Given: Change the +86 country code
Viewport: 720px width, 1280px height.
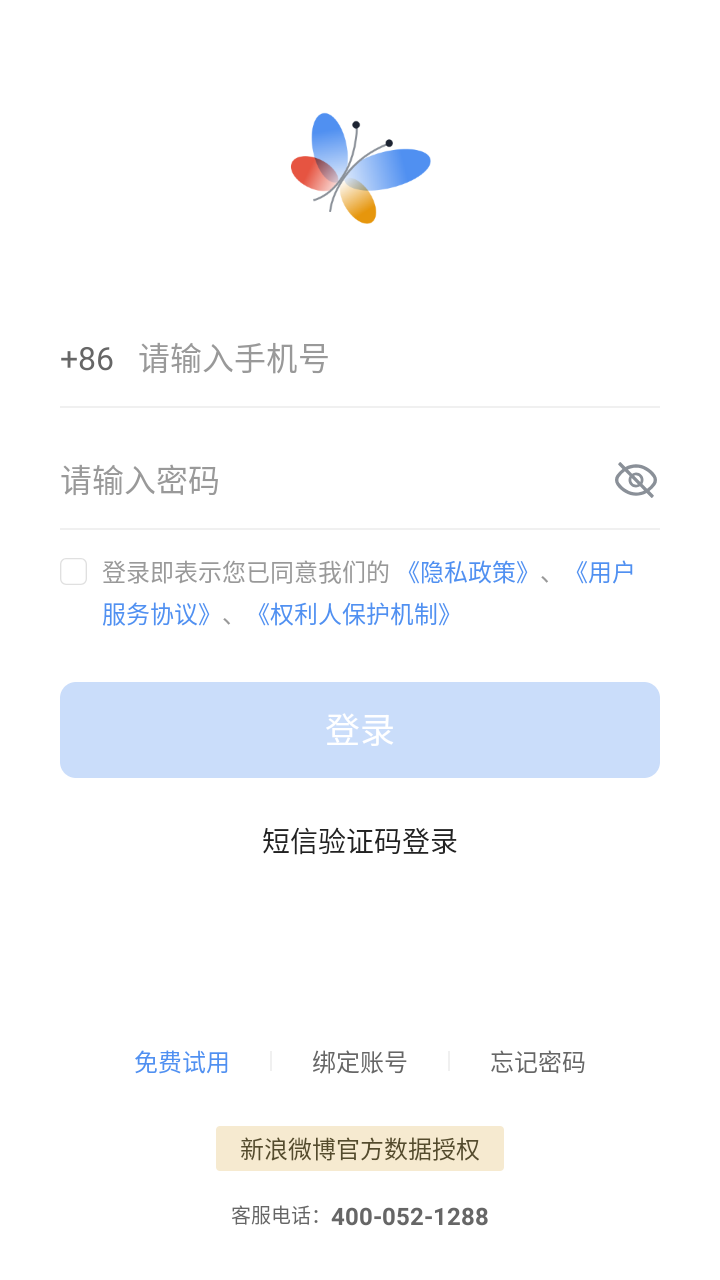Looking at the screenshot, I should 87,359.
